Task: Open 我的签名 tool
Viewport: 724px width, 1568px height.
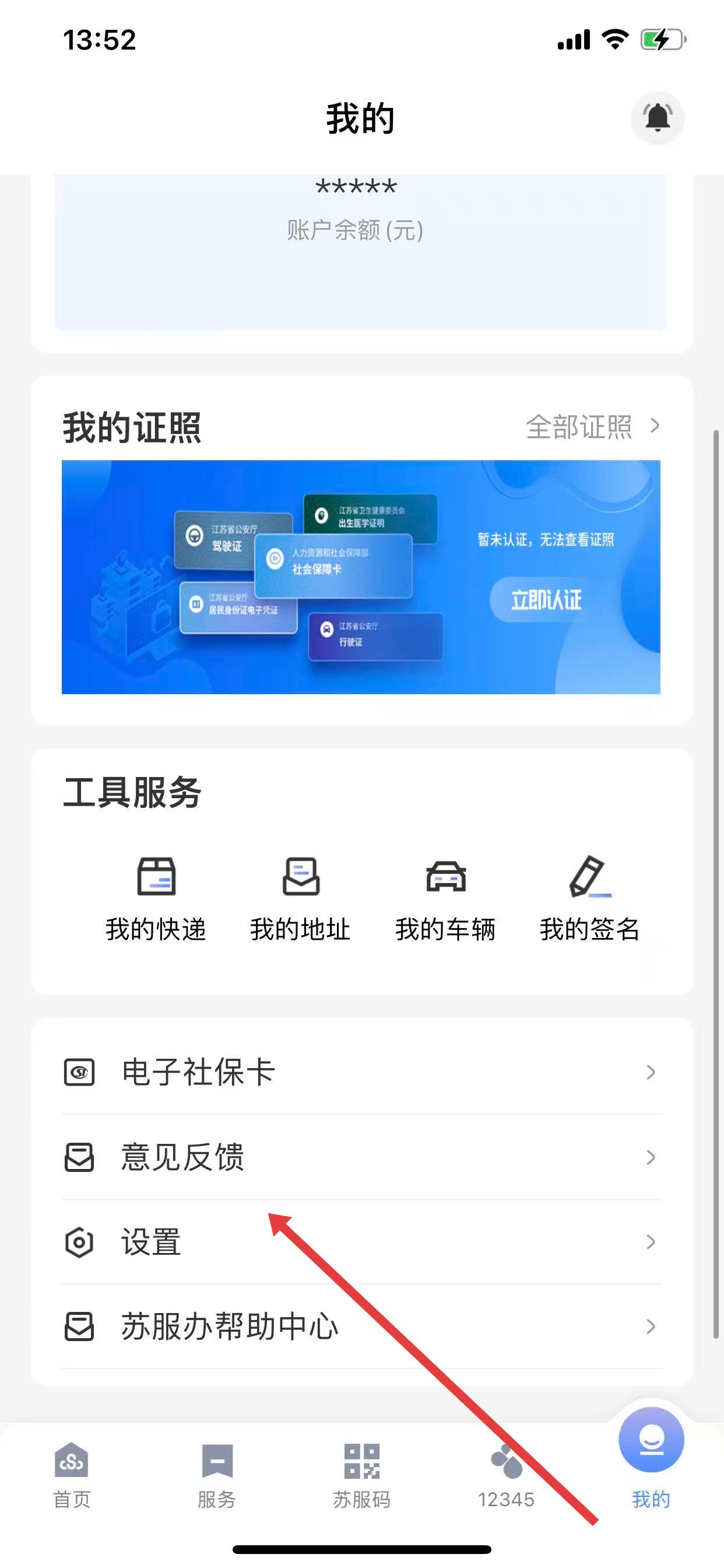Action: (589, 898)
